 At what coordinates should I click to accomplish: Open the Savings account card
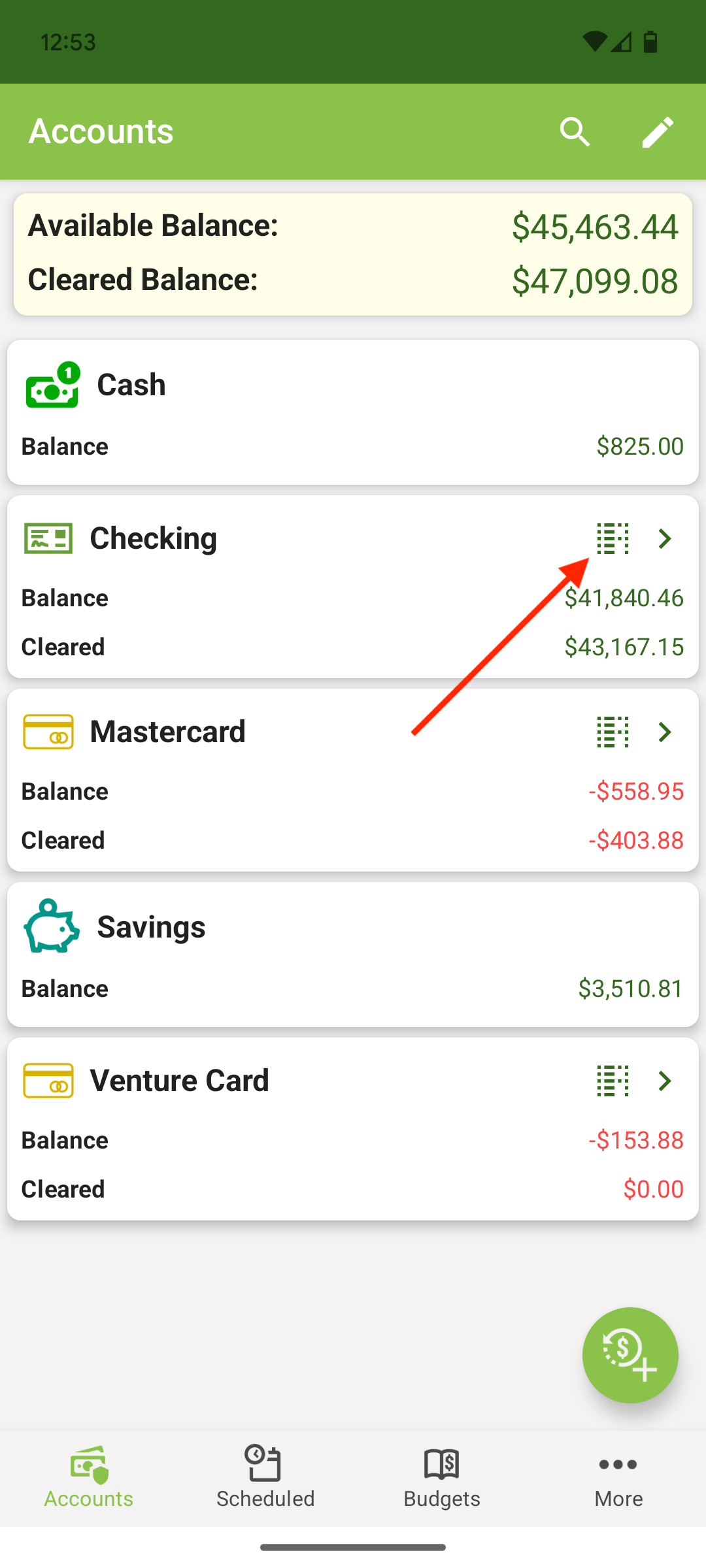point(353,954)
